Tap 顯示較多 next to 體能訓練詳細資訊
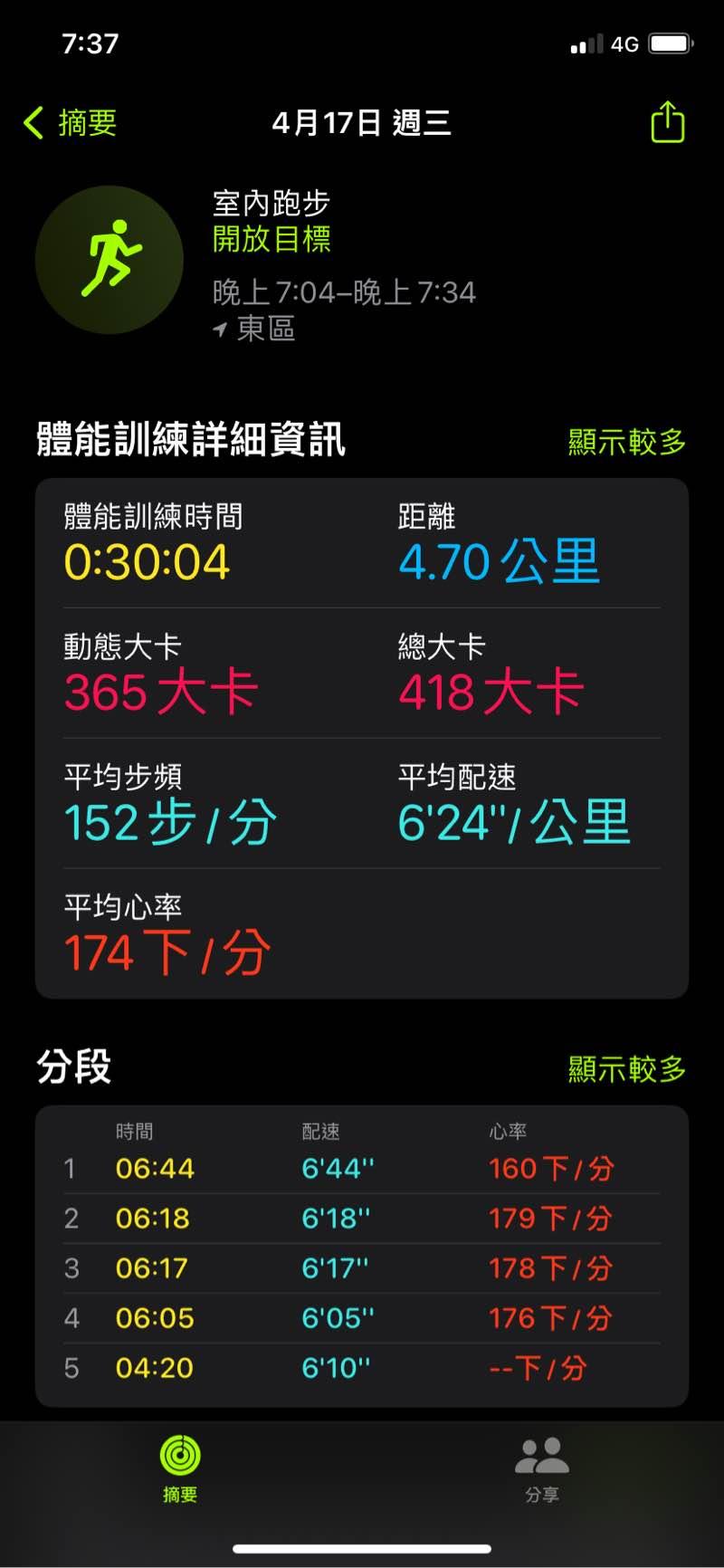Screen dimensions: 724x1568 click(626, 442)
